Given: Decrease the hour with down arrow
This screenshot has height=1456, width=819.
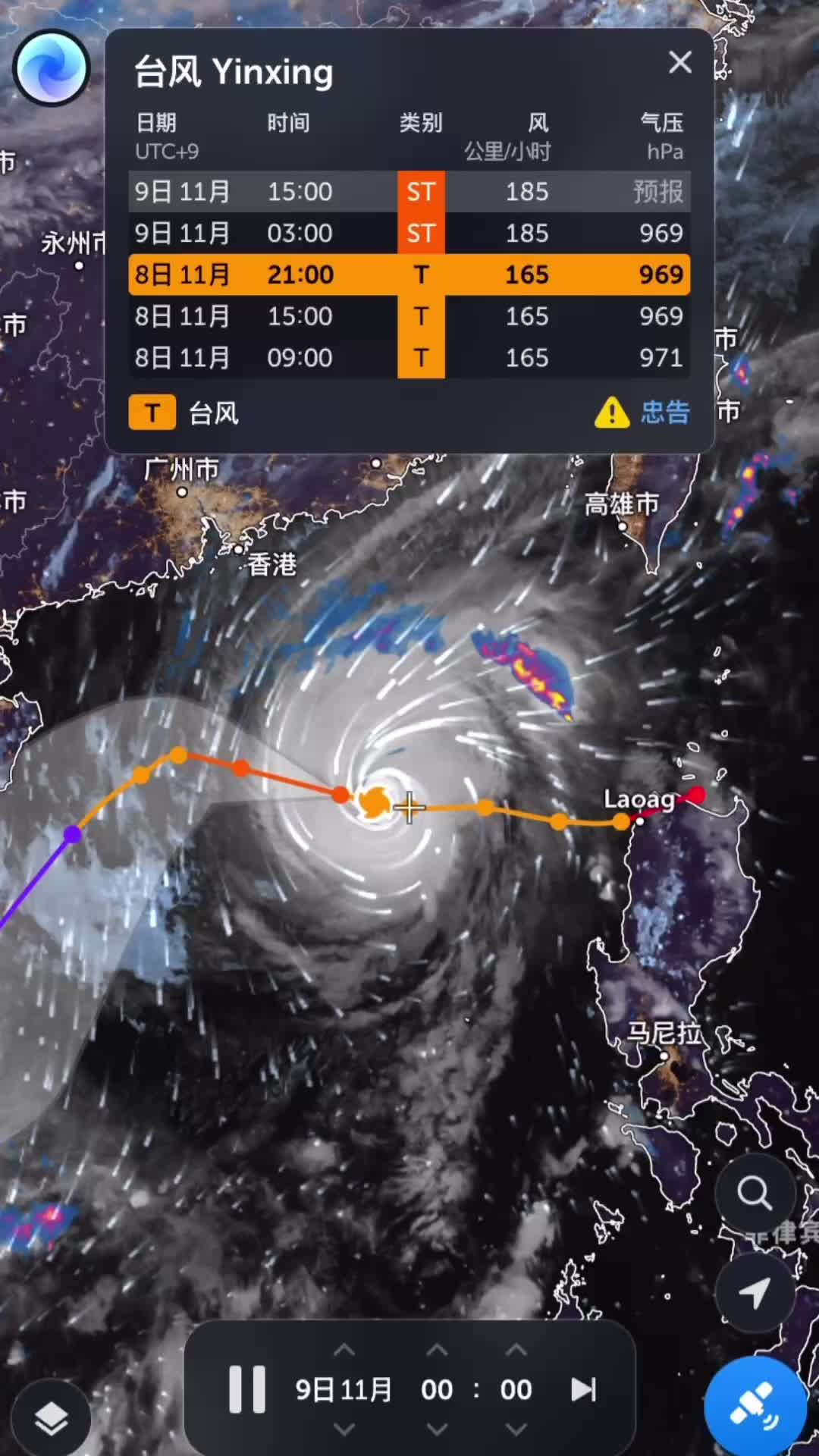Looking at the screenshot, I should 438,1429.
